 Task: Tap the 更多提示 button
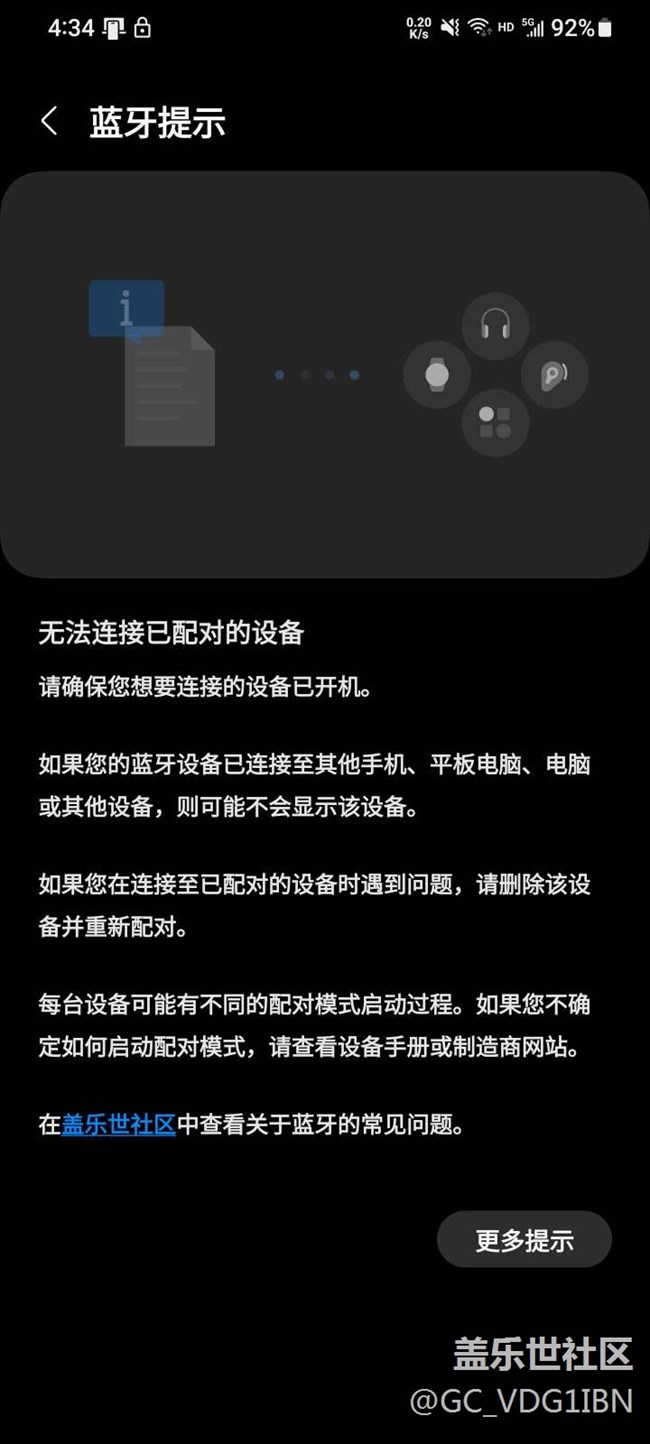point(524,1240)
